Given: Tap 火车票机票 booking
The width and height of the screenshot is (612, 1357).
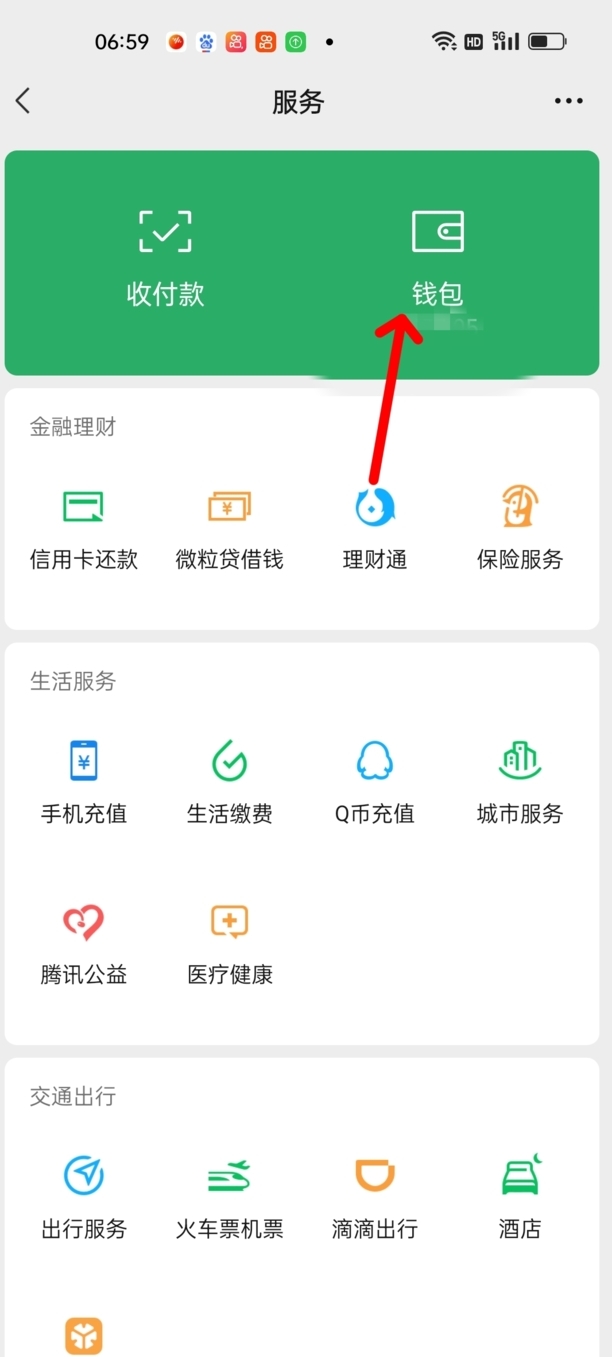Looking at the screenshot, I should click(229, 1198).
